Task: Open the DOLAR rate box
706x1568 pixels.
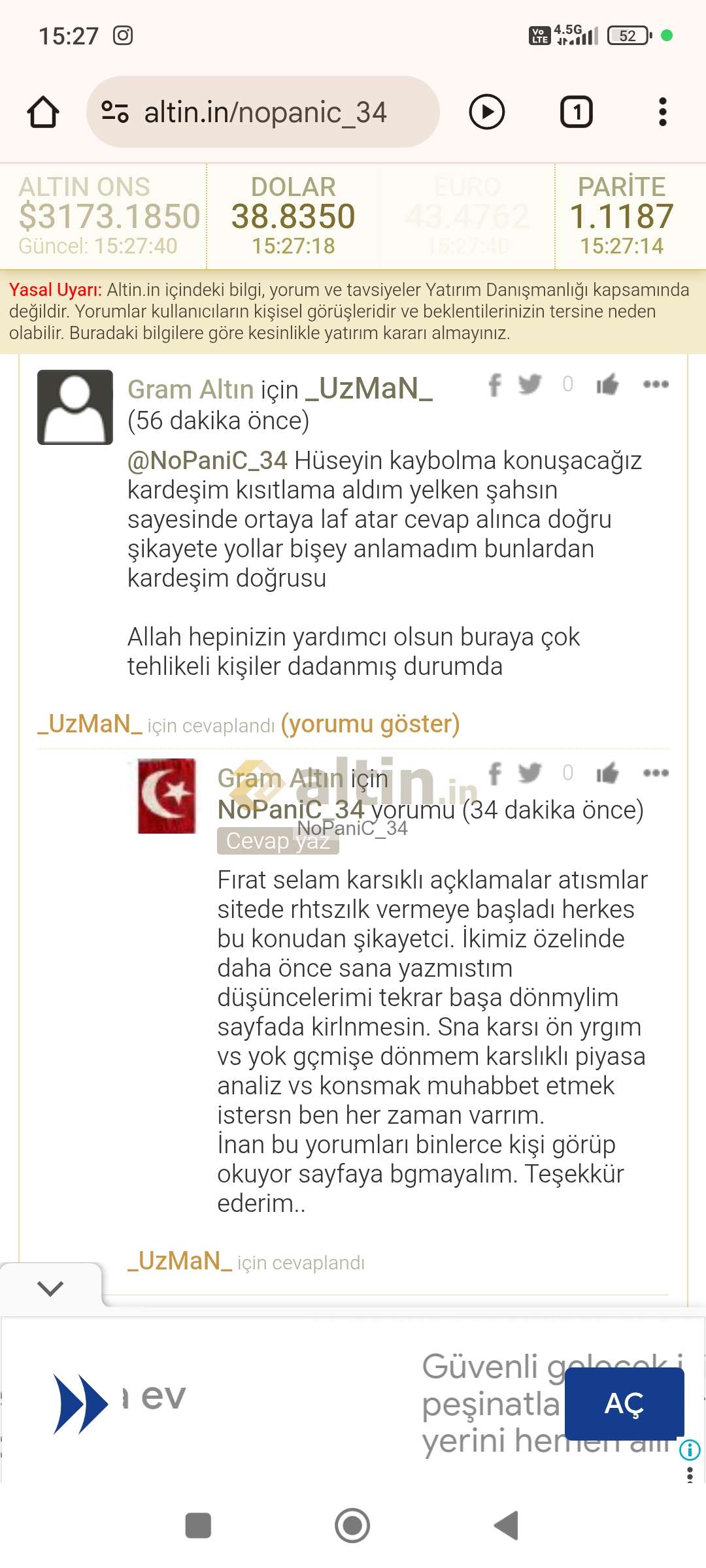Action: point(294,216)
